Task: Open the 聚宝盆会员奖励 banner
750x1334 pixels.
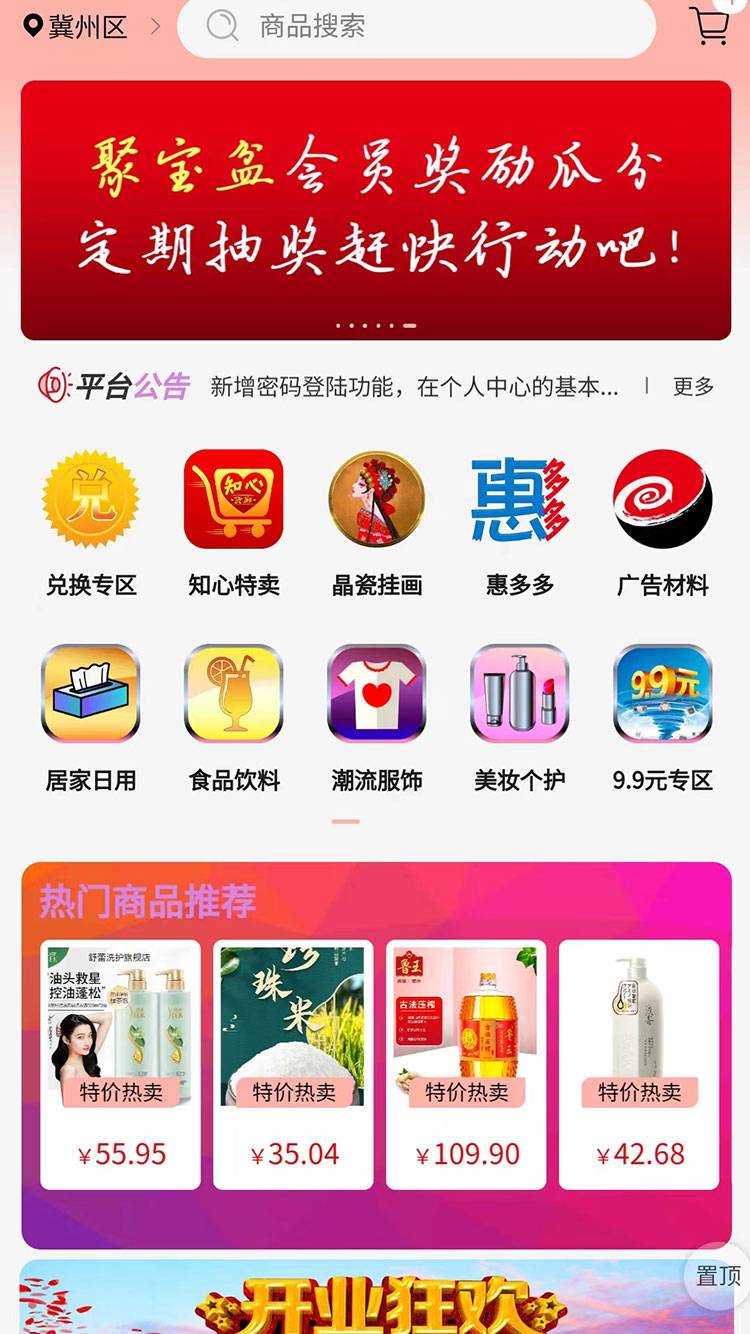Action: click(x=375, y=210)
